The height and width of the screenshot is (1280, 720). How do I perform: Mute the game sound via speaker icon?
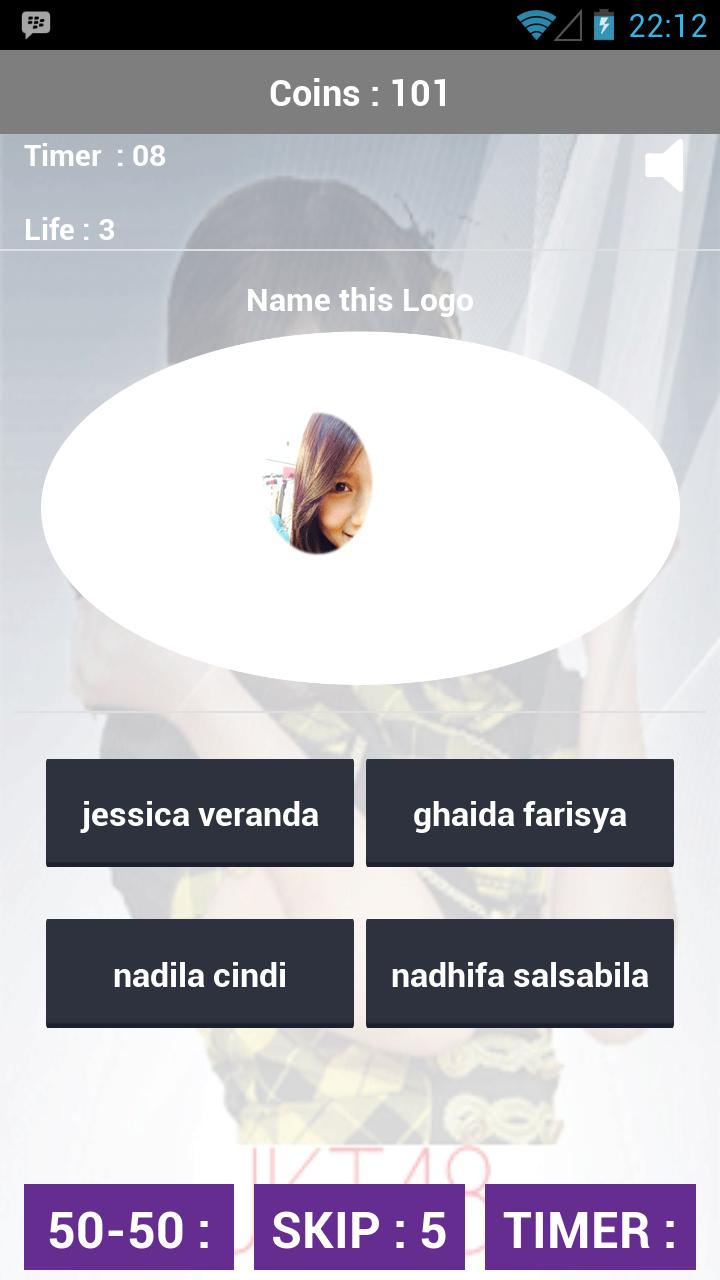[x=665, y=166]
